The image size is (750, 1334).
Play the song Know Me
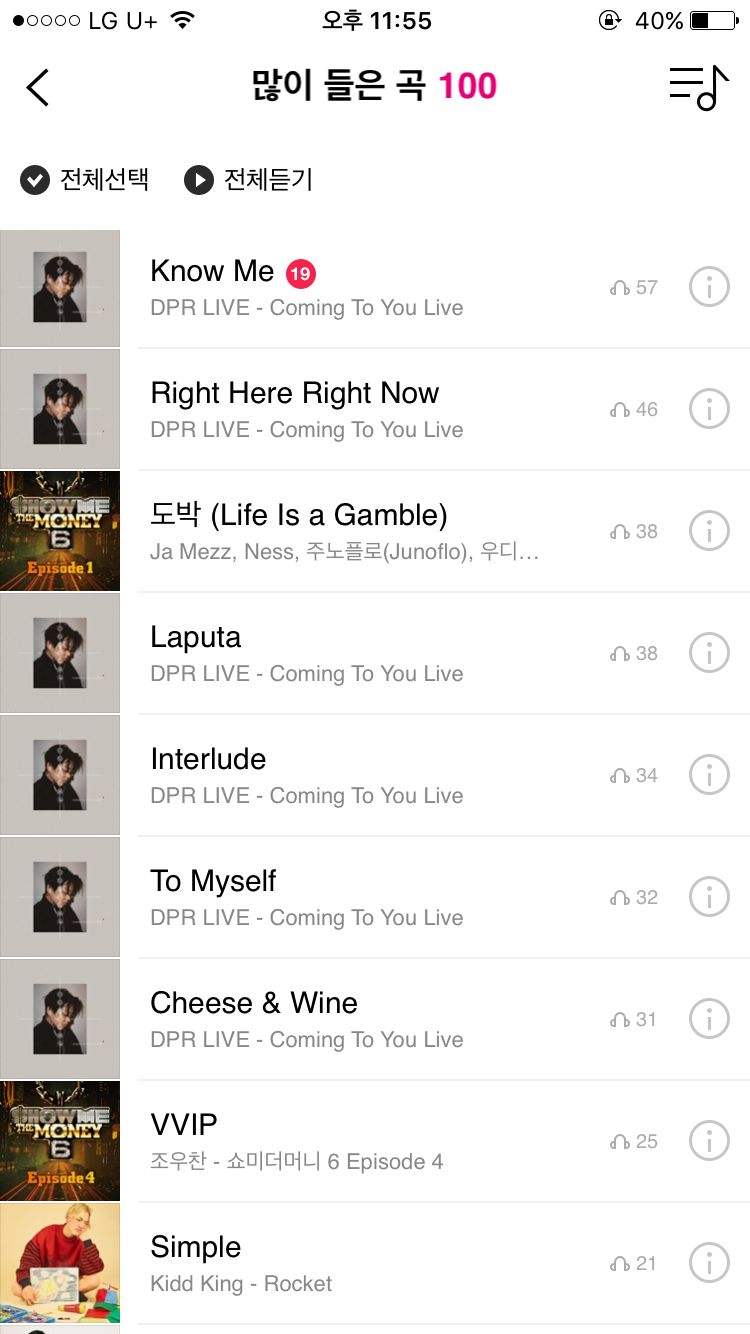click(212, 272)
